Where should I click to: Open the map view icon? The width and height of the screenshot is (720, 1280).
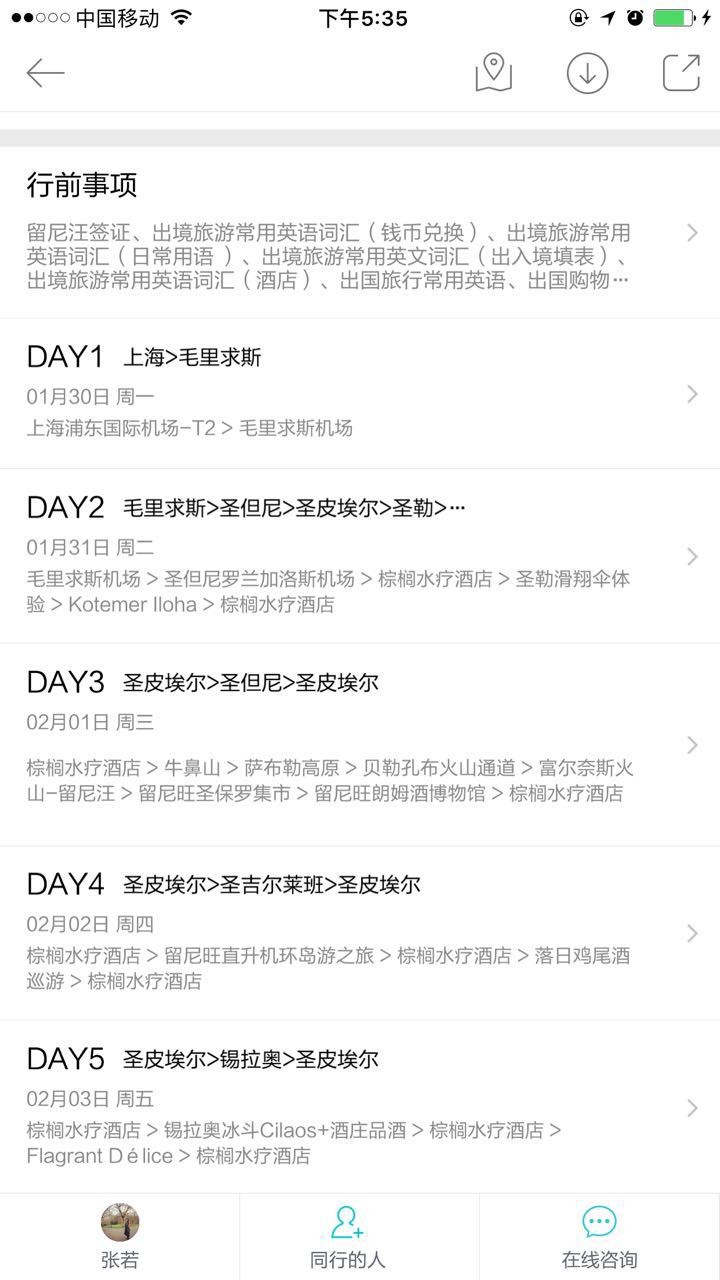pos(493,73)
